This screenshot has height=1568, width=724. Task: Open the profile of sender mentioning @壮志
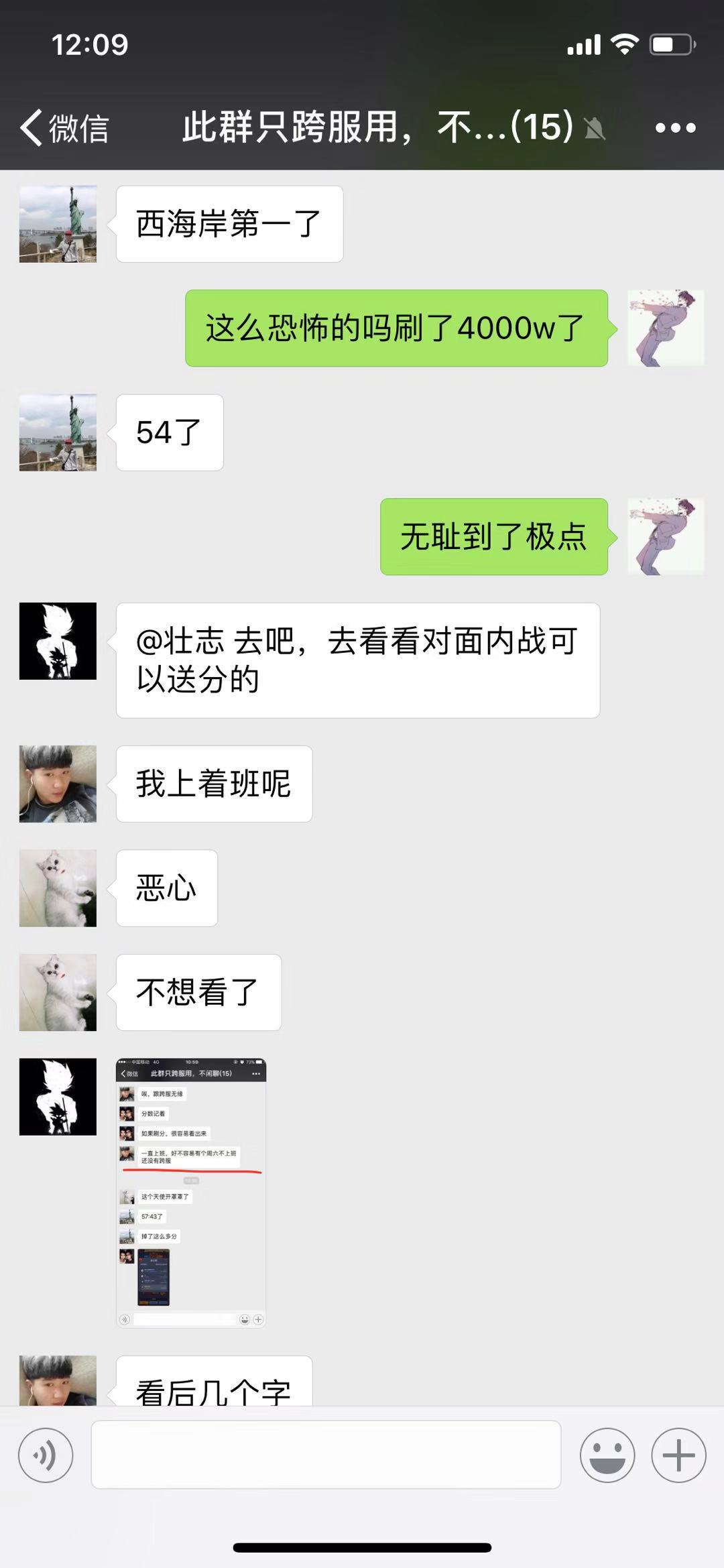point(58,641)
